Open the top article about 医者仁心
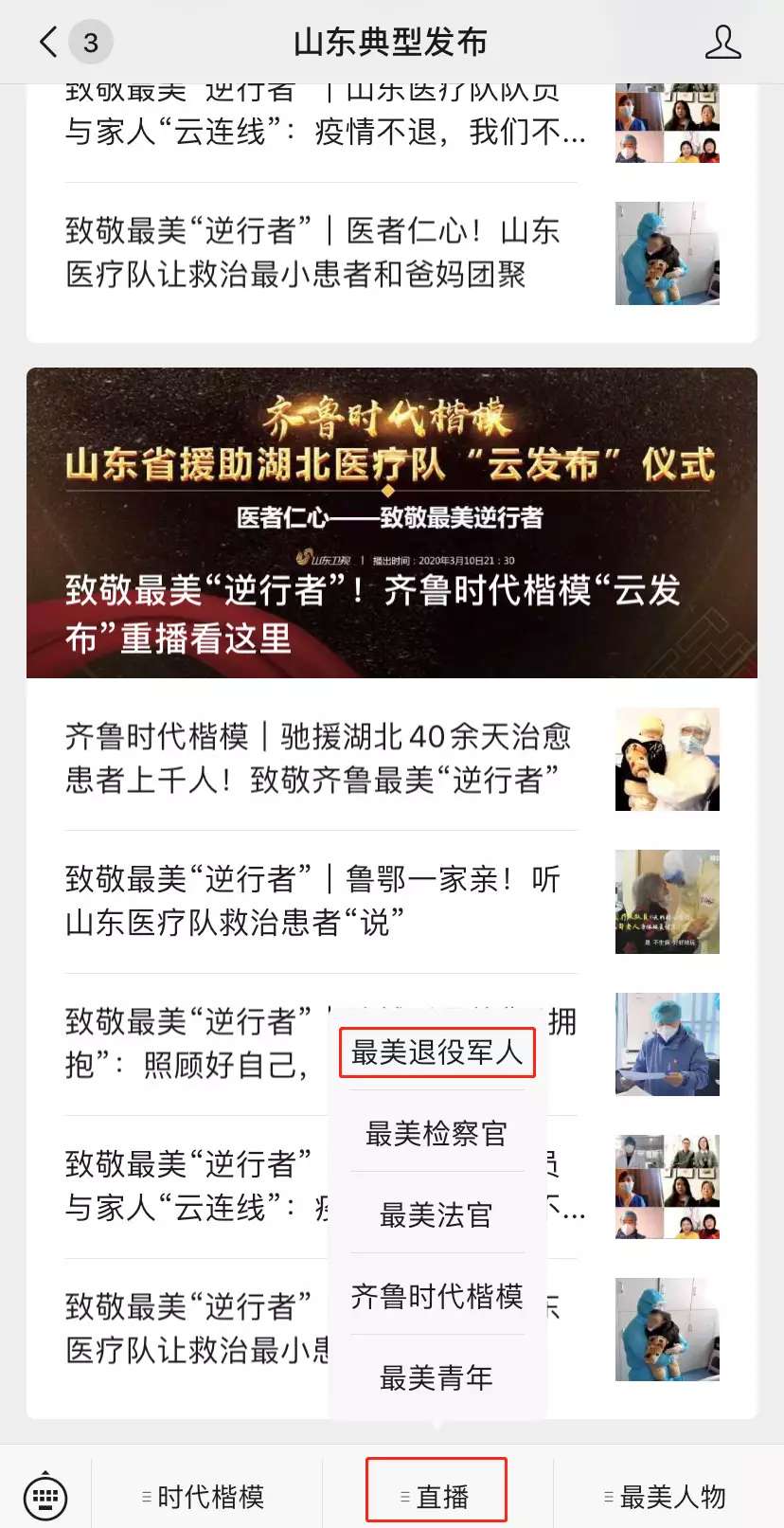 (x=392, y=253)
